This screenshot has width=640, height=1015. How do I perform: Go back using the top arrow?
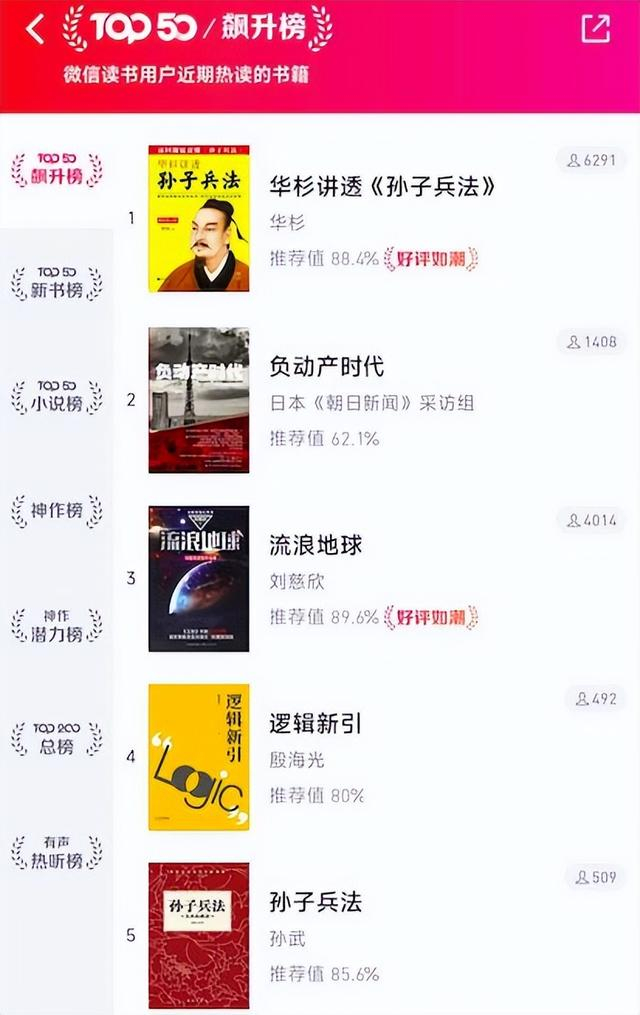[x=35, y=29]
